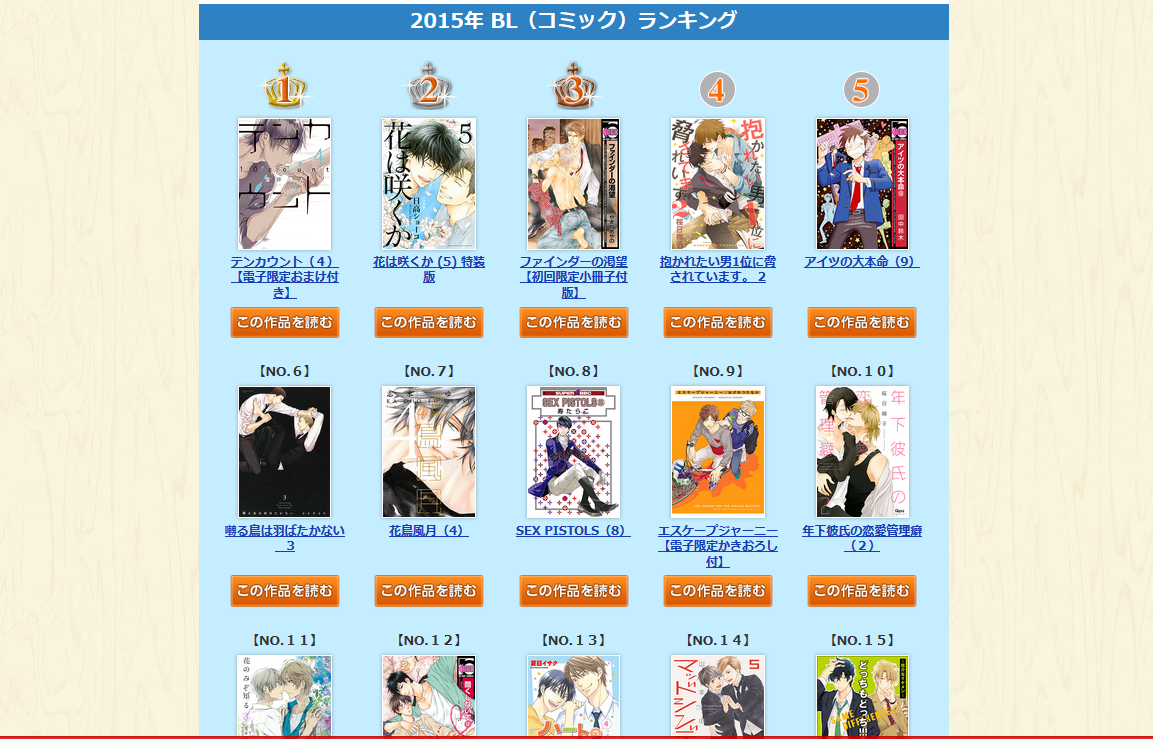Image resolution: width=1153 pixels, height=739 pixels.
Task: Tap この作品を読む under ファインダーの渇望
Action: pos(573,322)
